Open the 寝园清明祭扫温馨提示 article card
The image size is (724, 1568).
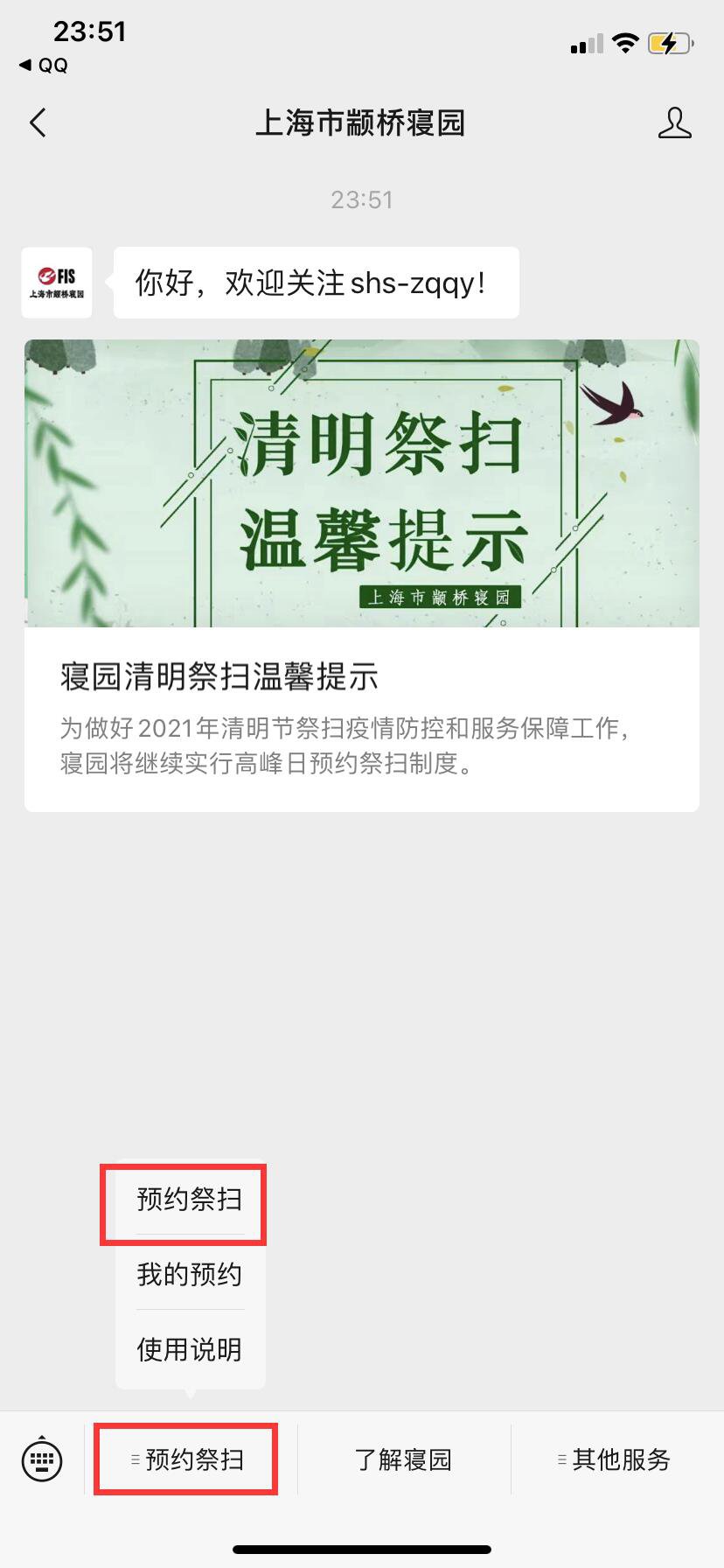[x=361, y=575]
